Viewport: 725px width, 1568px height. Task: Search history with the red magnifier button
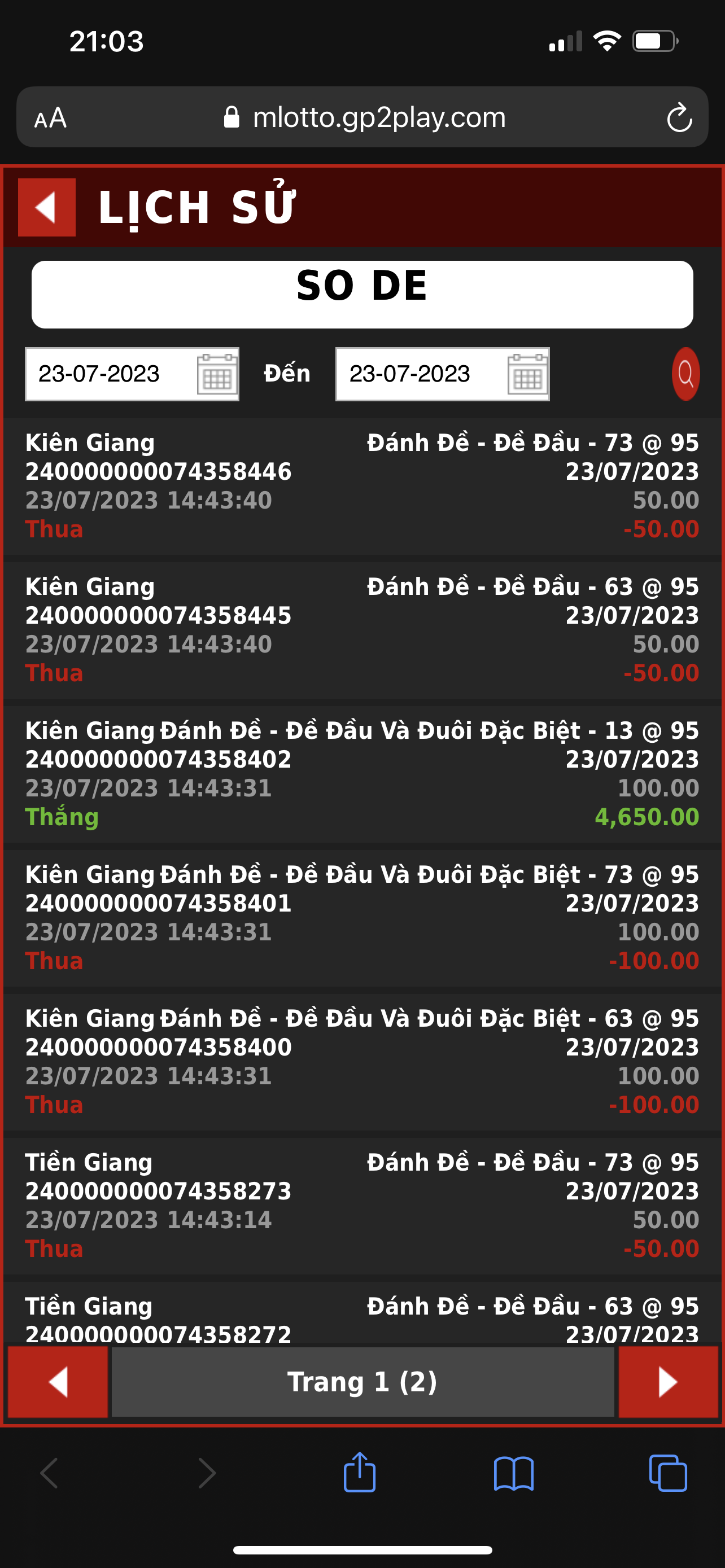pos(685,374)
